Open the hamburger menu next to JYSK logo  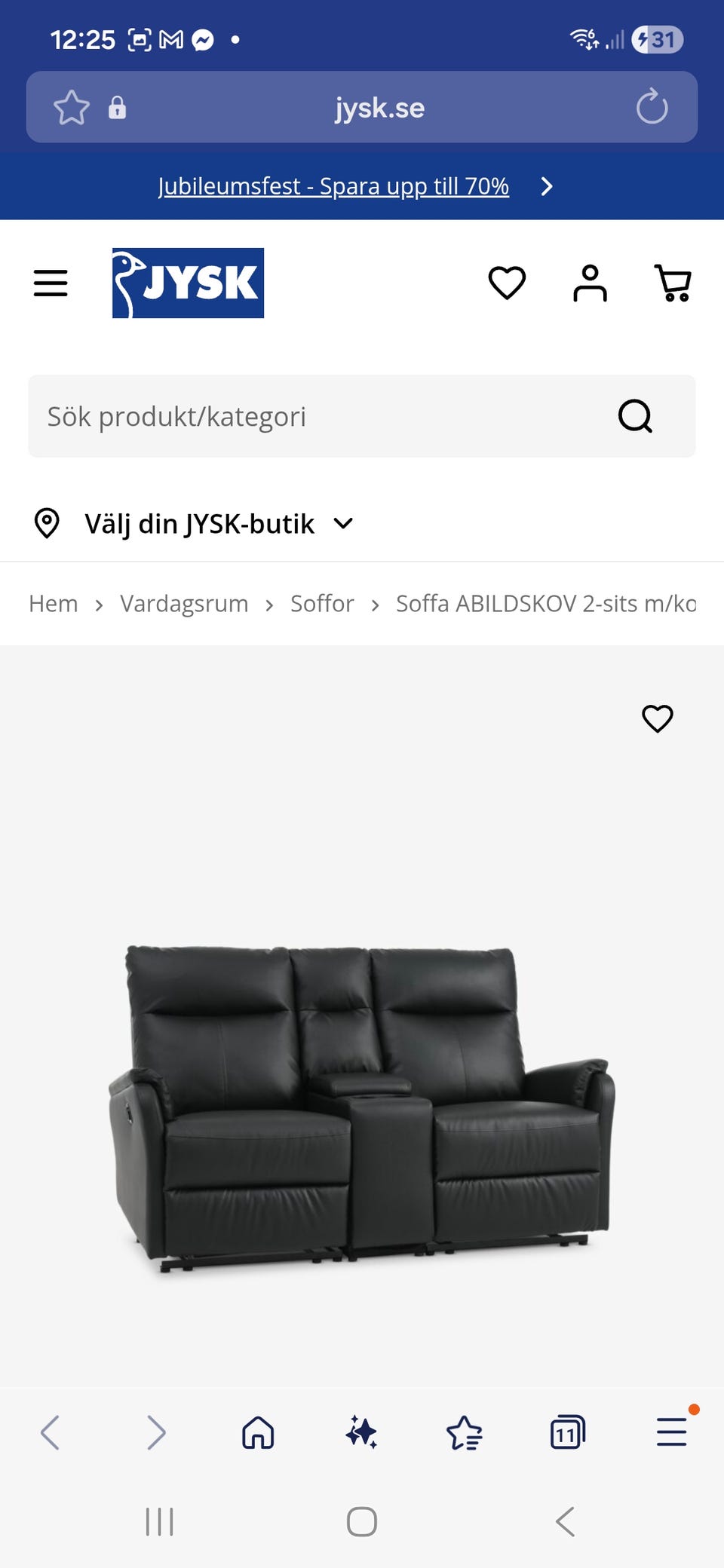coord(51,283)
